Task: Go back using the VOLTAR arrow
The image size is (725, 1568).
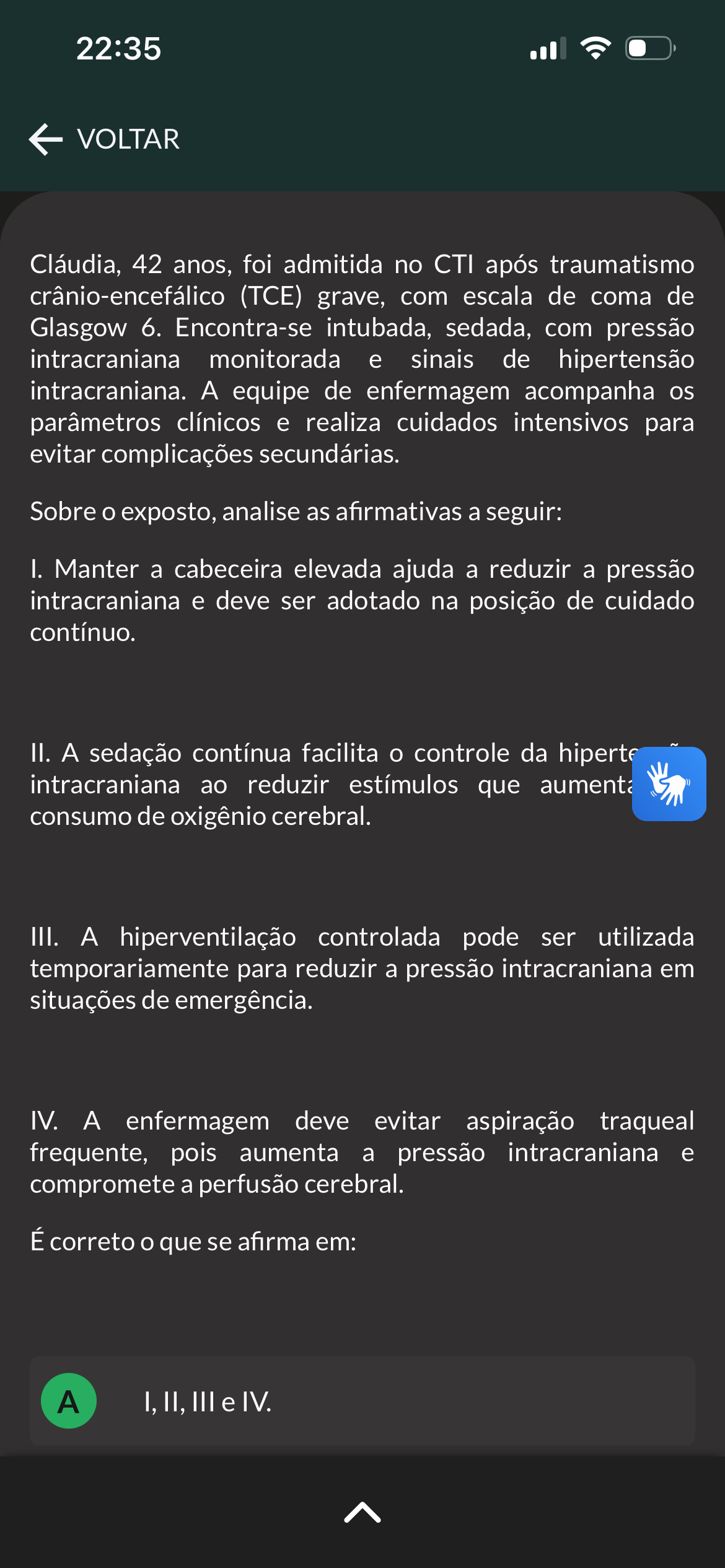Action: 46,139
